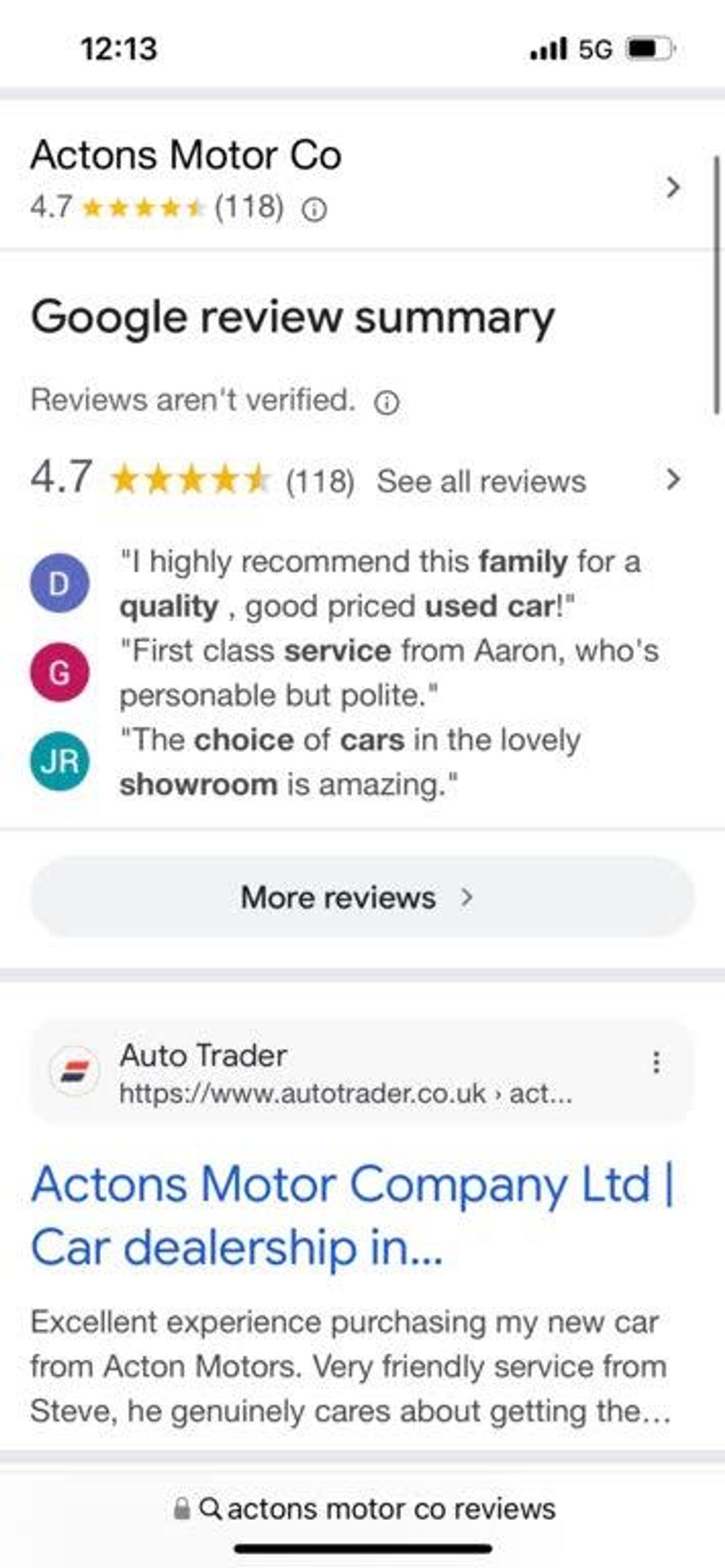Tap the More reviews button
Viewport: 725px width, 1568px height.
coord(362,897)
